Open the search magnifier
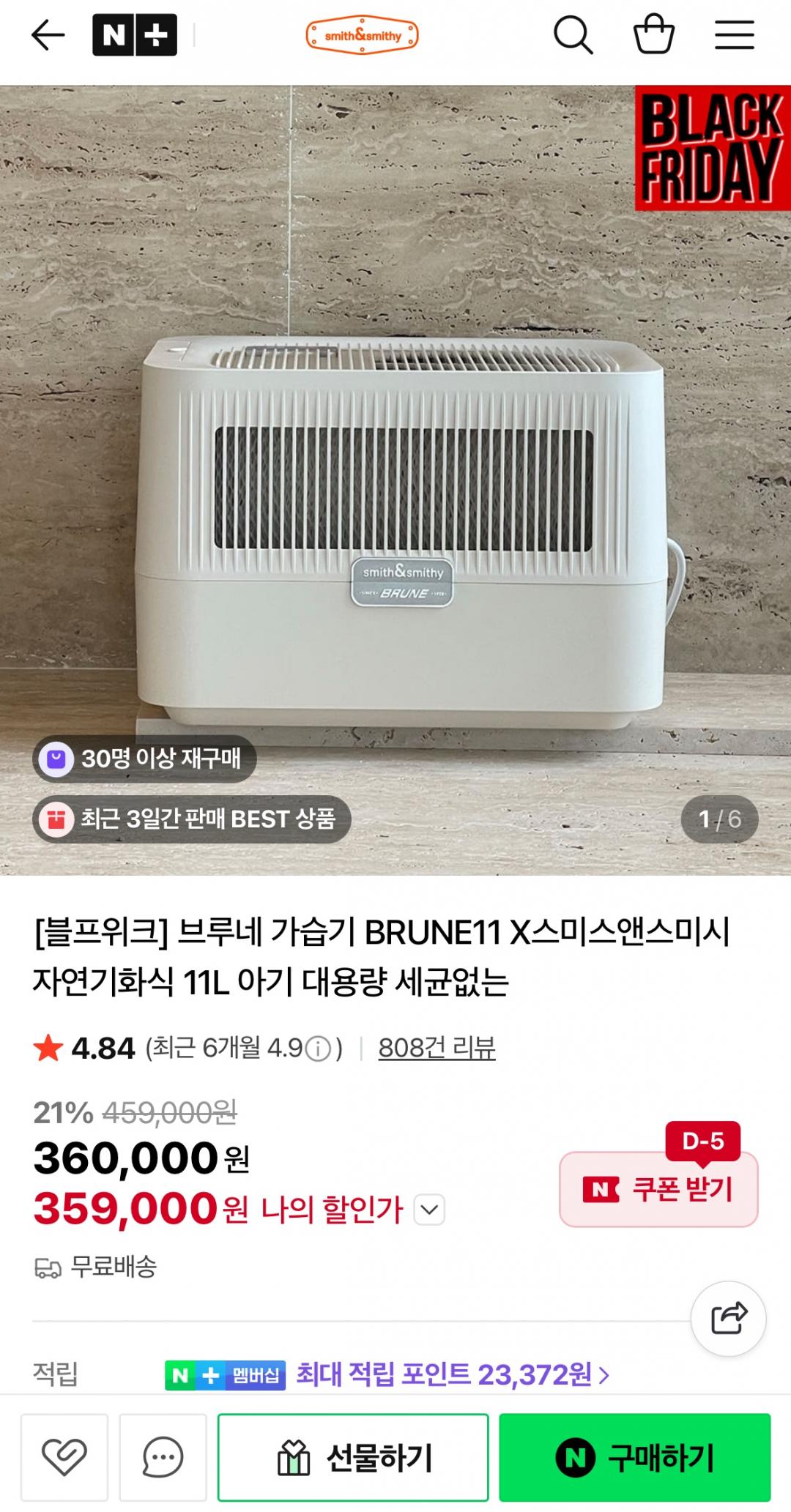The height and width of the screenshot is (1512, 791). (x=572, y=35)
